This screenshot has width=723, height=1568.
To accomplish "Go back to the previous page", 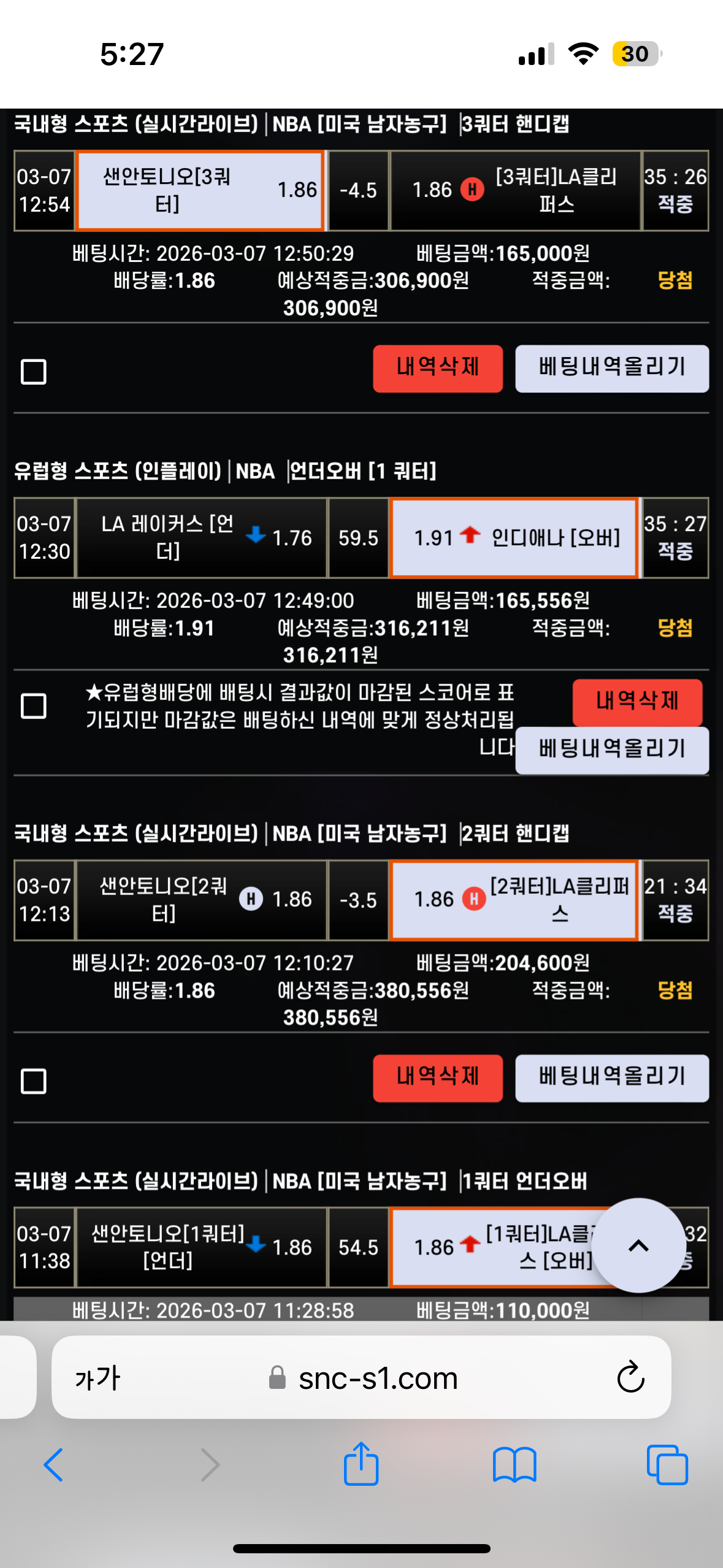I will point(54,1464).
